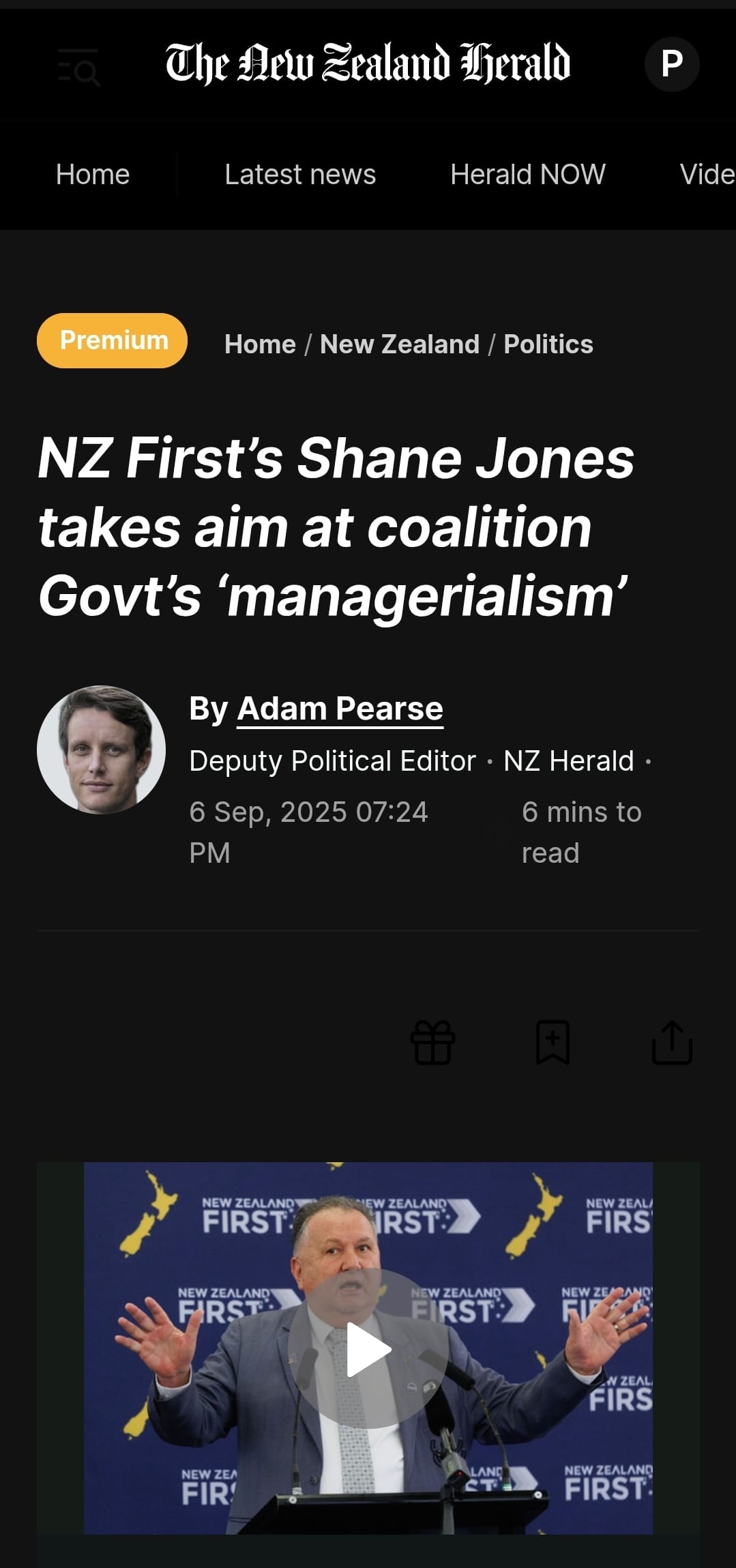
Task: Tap the Premium badge
Action: (x=112, y=340)
